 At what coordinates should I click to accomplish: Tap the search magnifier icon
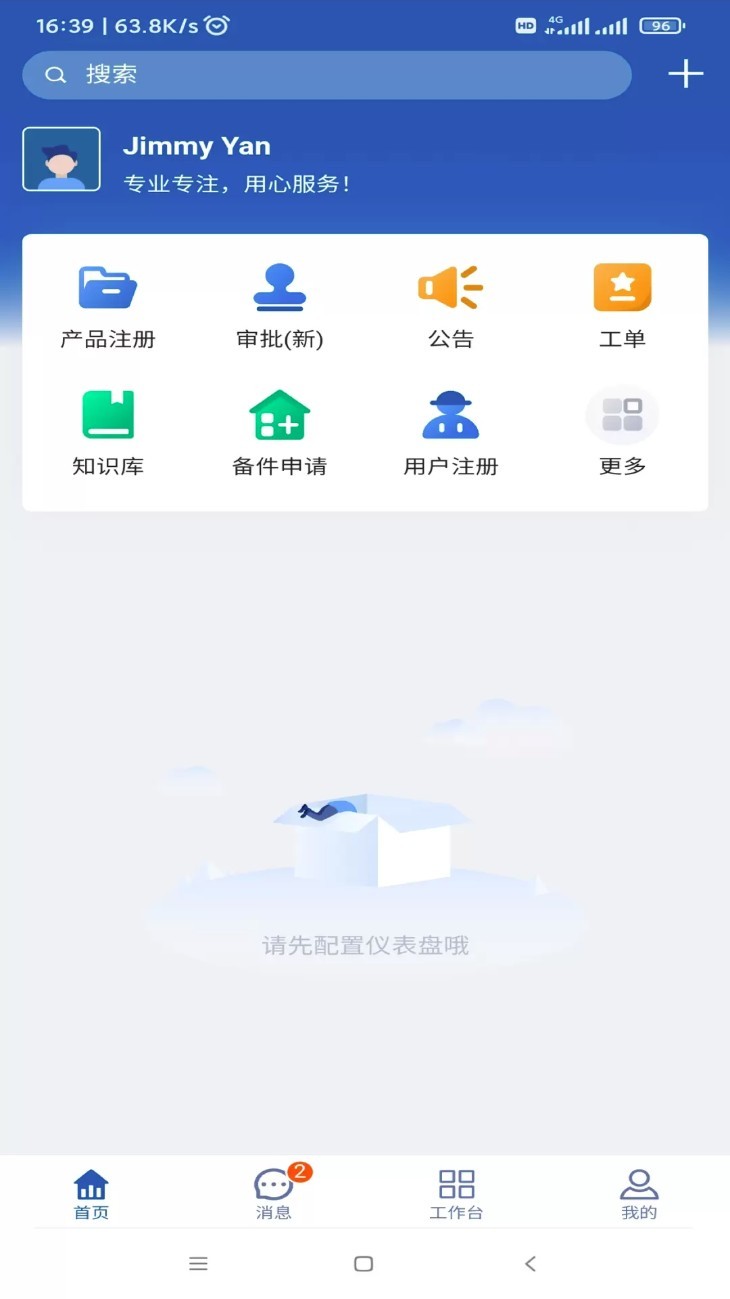pyautogui.click(x=55, y=74)
